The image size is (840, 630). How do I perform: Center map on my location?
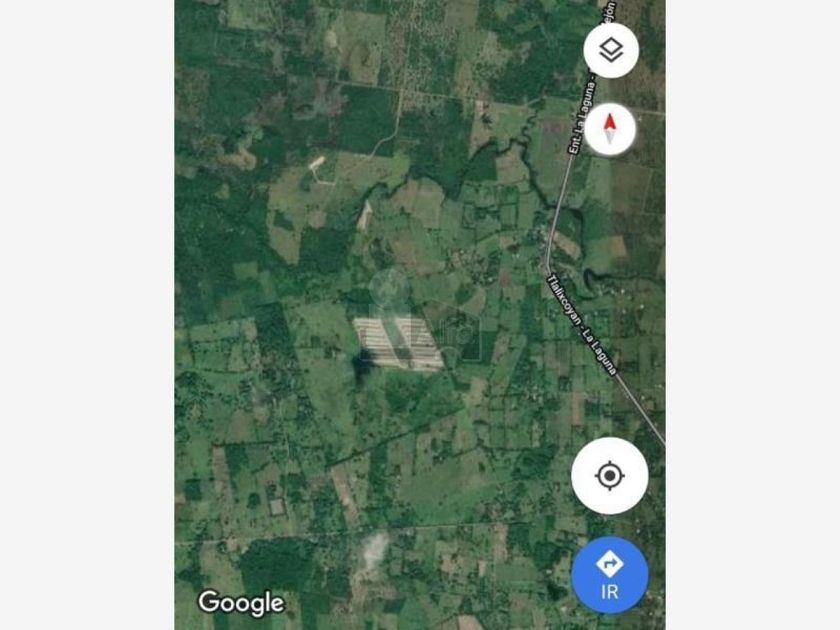[609, 476]
